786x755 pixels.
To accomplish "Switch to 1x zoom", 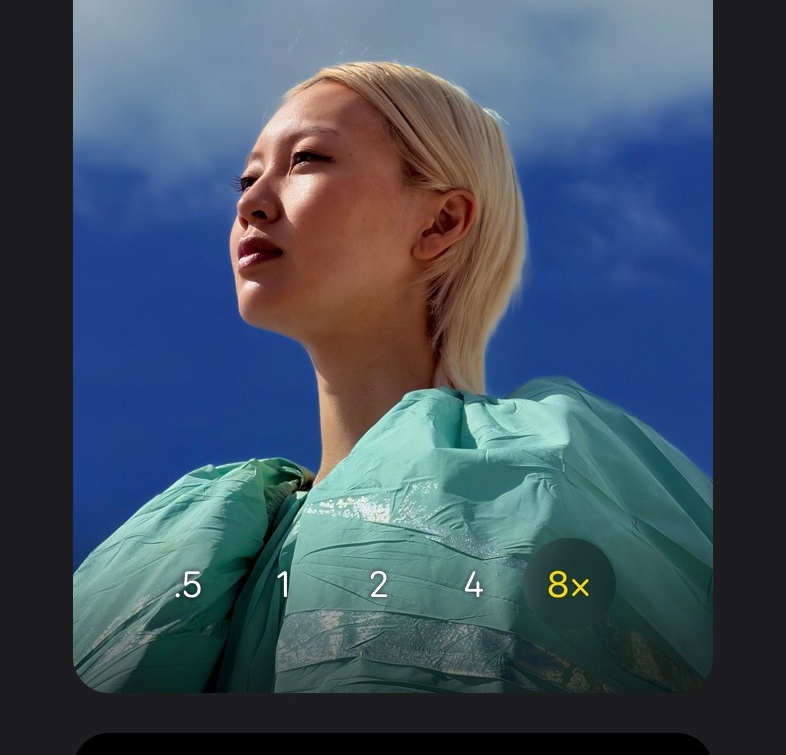I will coord(283,585).
